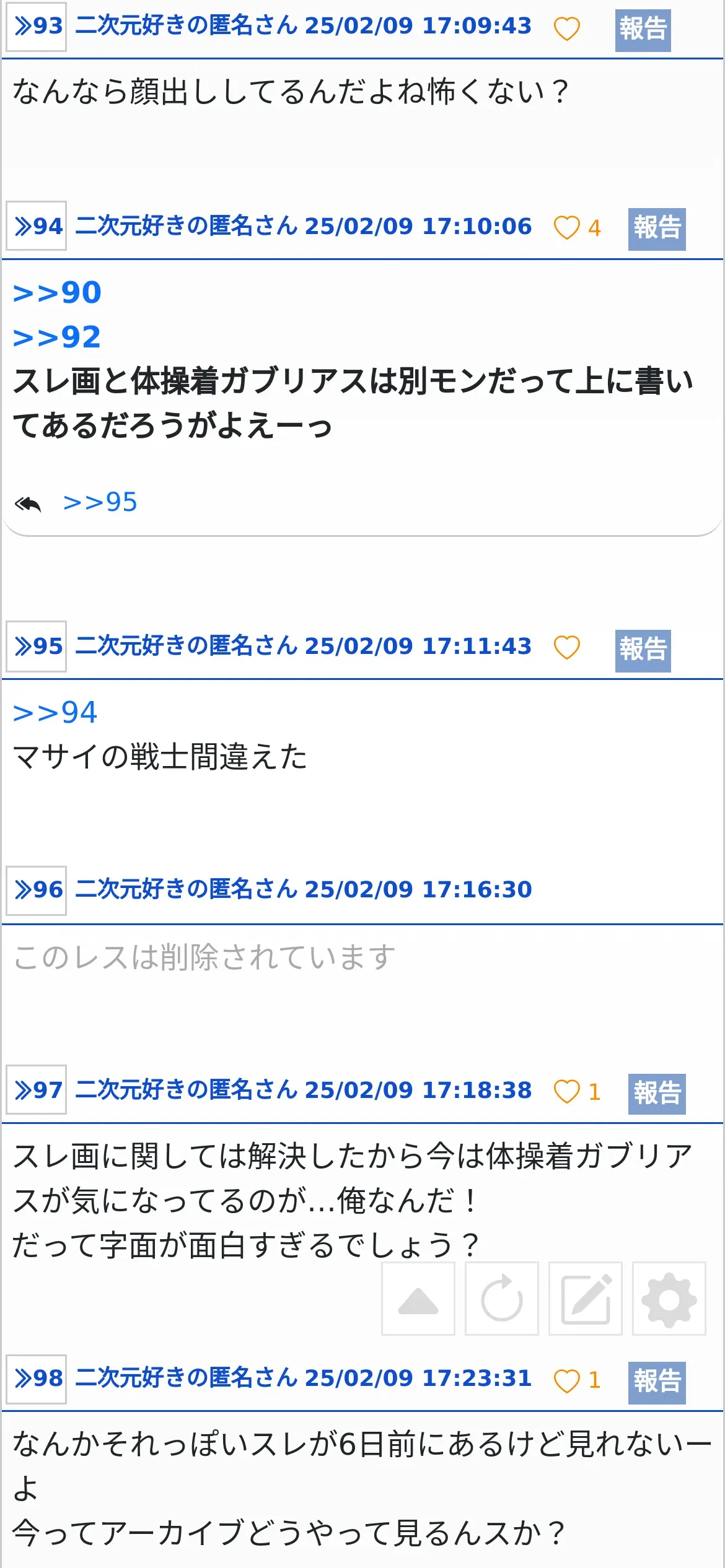Report post 97 using 報告
The width and height of the screenshot is (725, 1568).
(657, 1094)
